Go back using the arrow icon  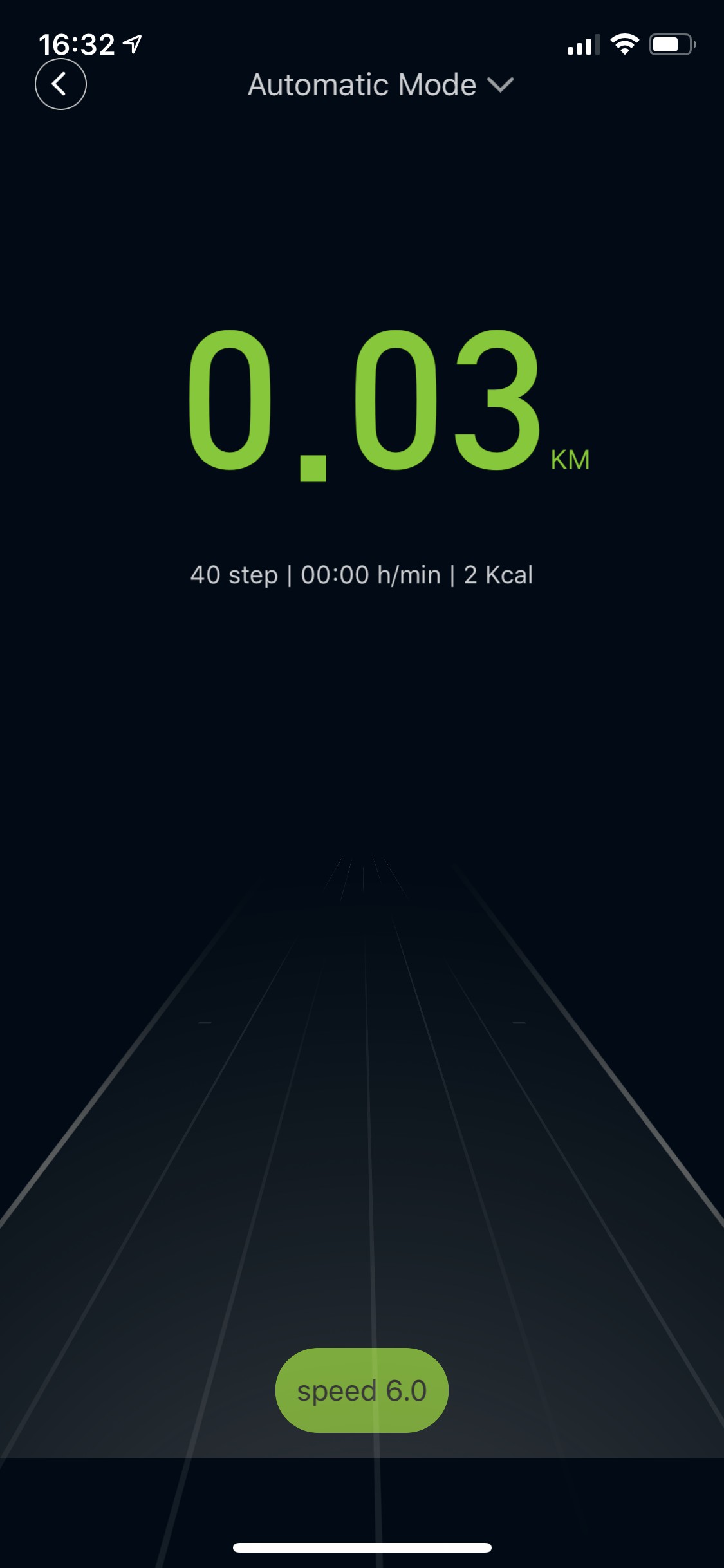(x=60, y=84)
